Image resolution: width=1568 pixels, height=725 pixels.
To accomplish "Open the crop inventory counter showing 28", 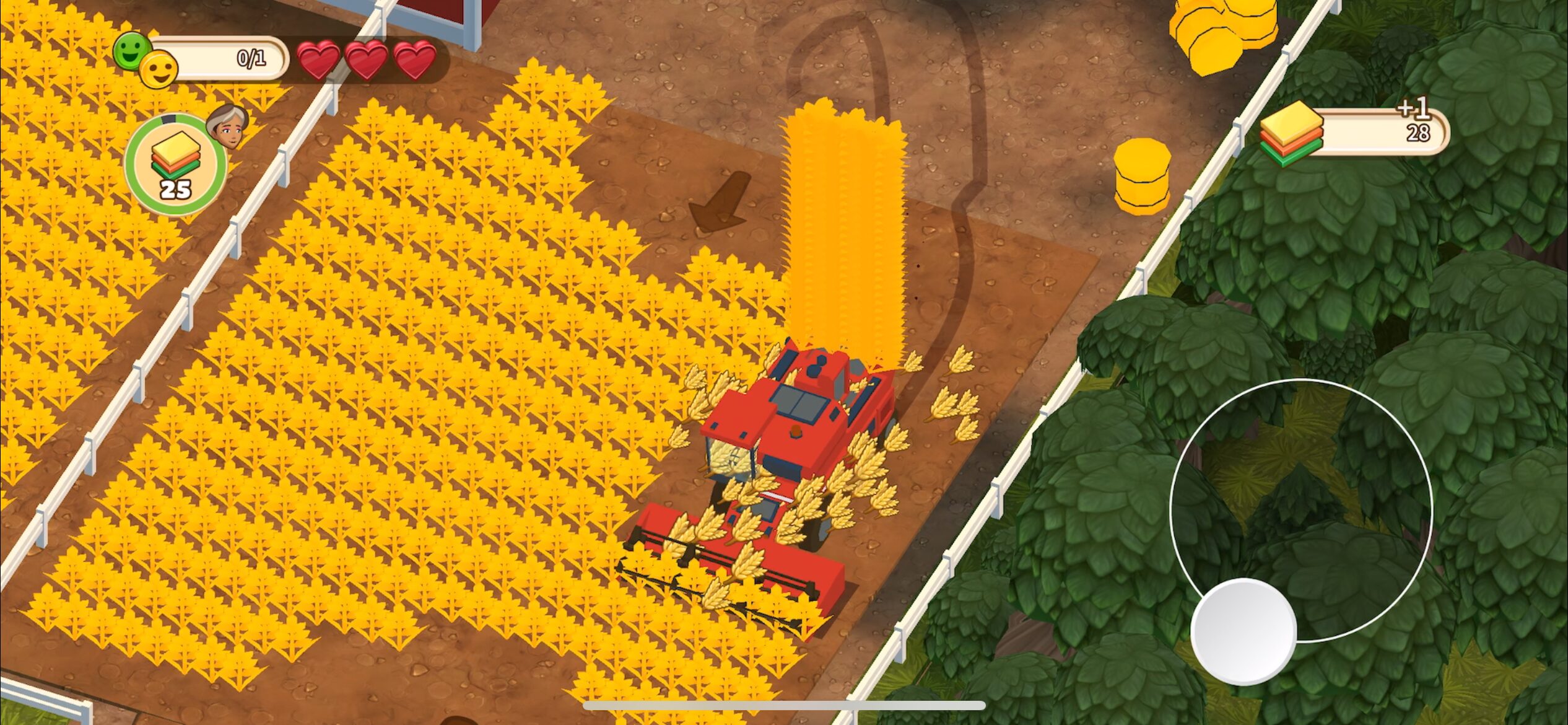I will coord(1356,132).
